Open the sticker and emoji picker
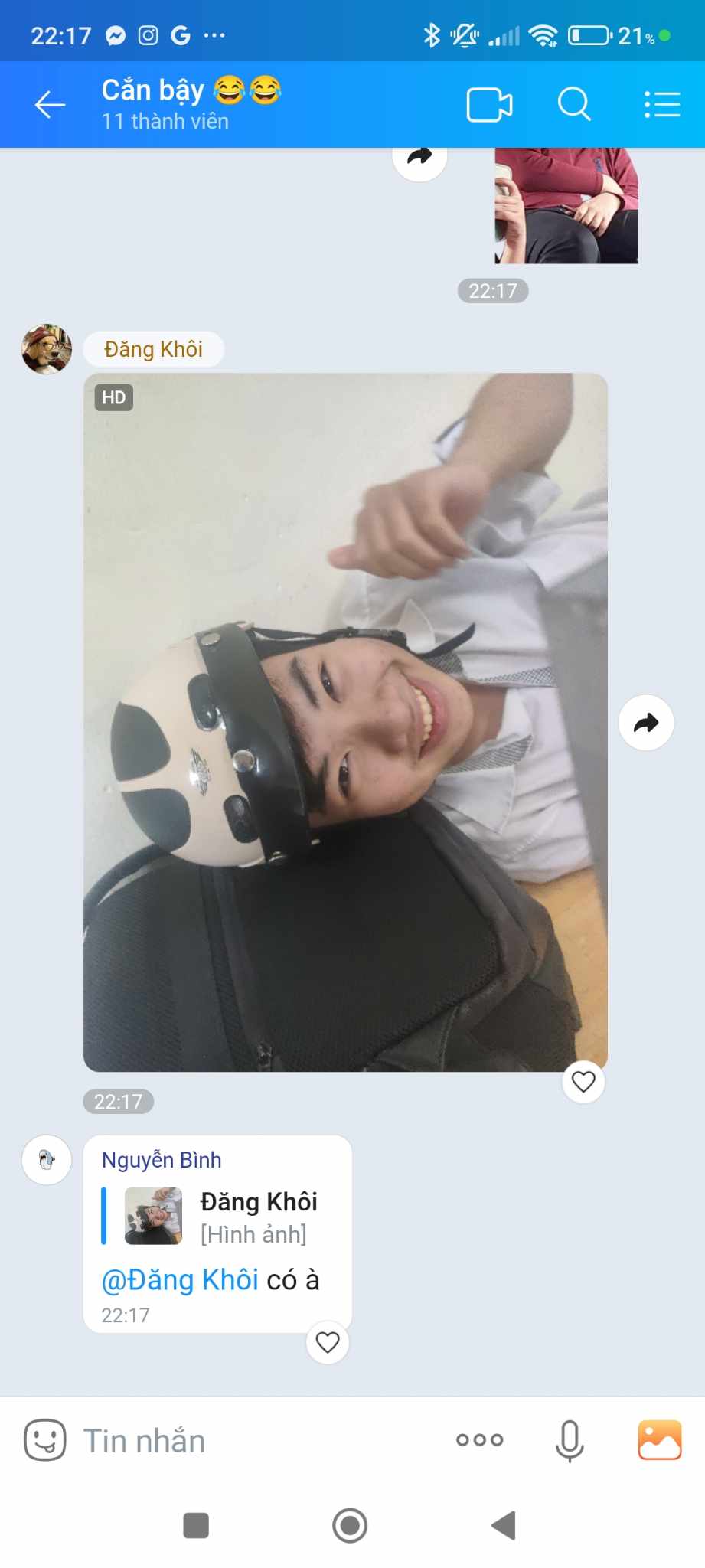The width and height of the screenshot is (705, 1568). pos(44,1440)
